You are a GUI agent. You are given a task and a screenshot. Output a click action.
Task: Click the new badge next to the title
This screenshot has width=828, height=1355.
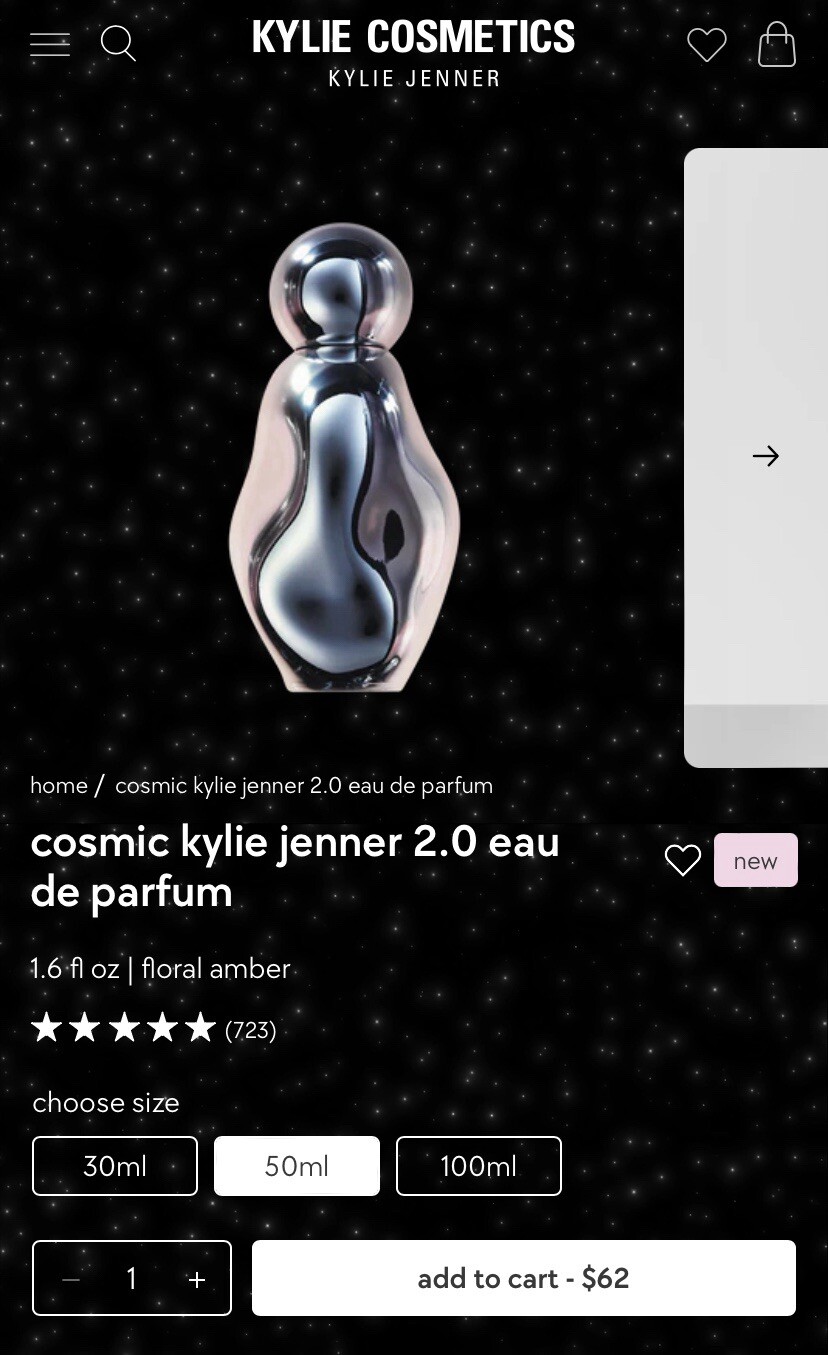(755, 859)
